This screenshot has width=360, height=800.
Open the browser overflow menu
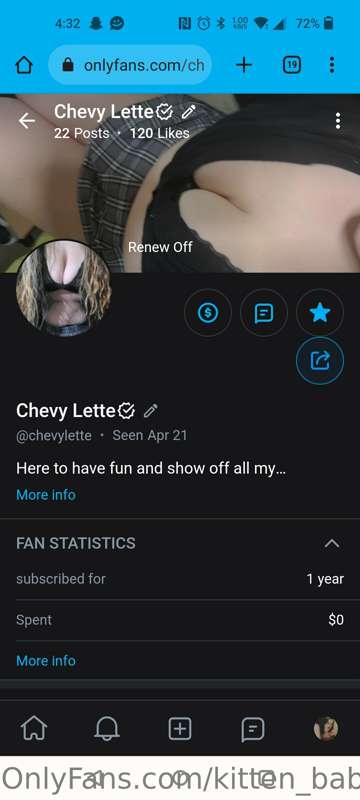tap(332, 65)
